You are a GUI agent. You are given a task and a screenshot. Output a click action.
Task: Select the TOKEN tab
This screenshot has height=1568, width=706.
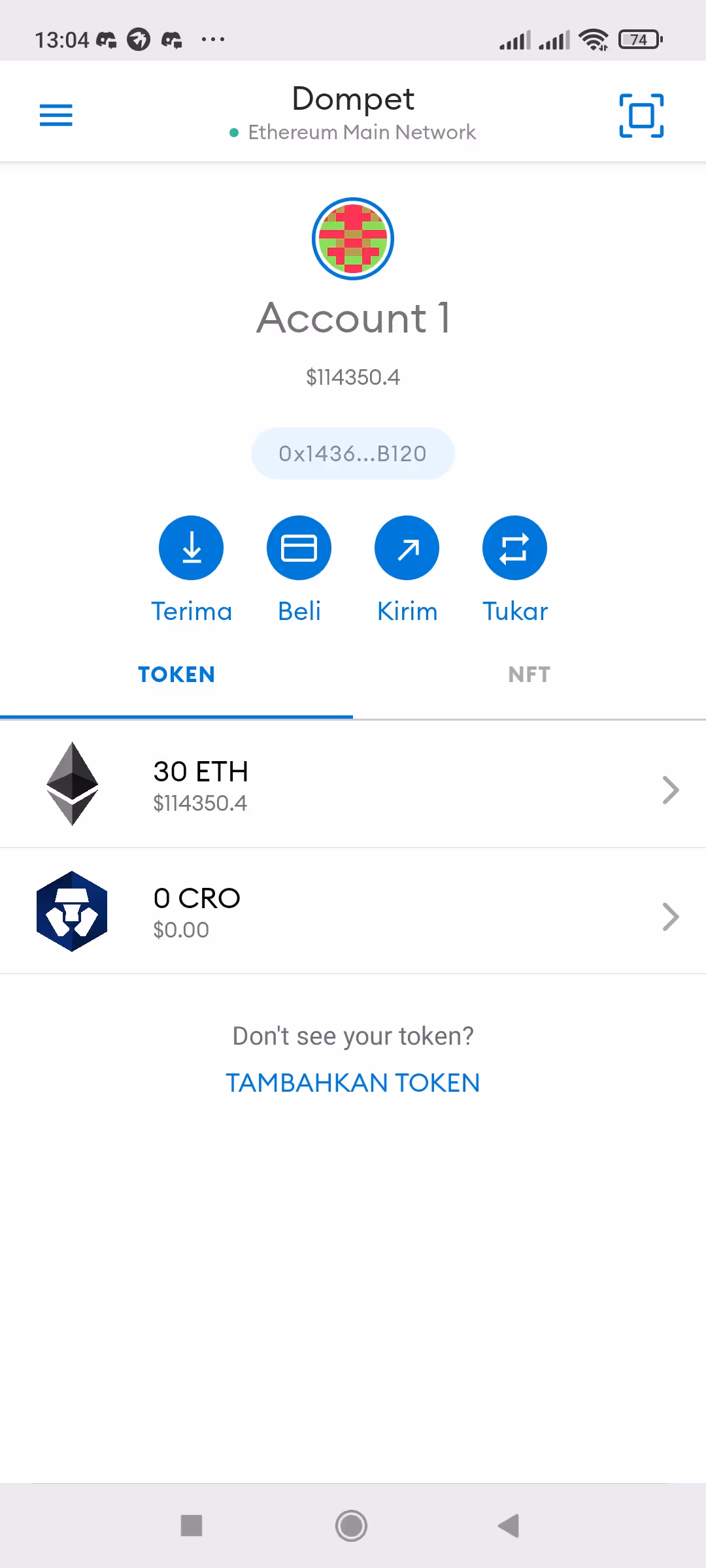176,675
